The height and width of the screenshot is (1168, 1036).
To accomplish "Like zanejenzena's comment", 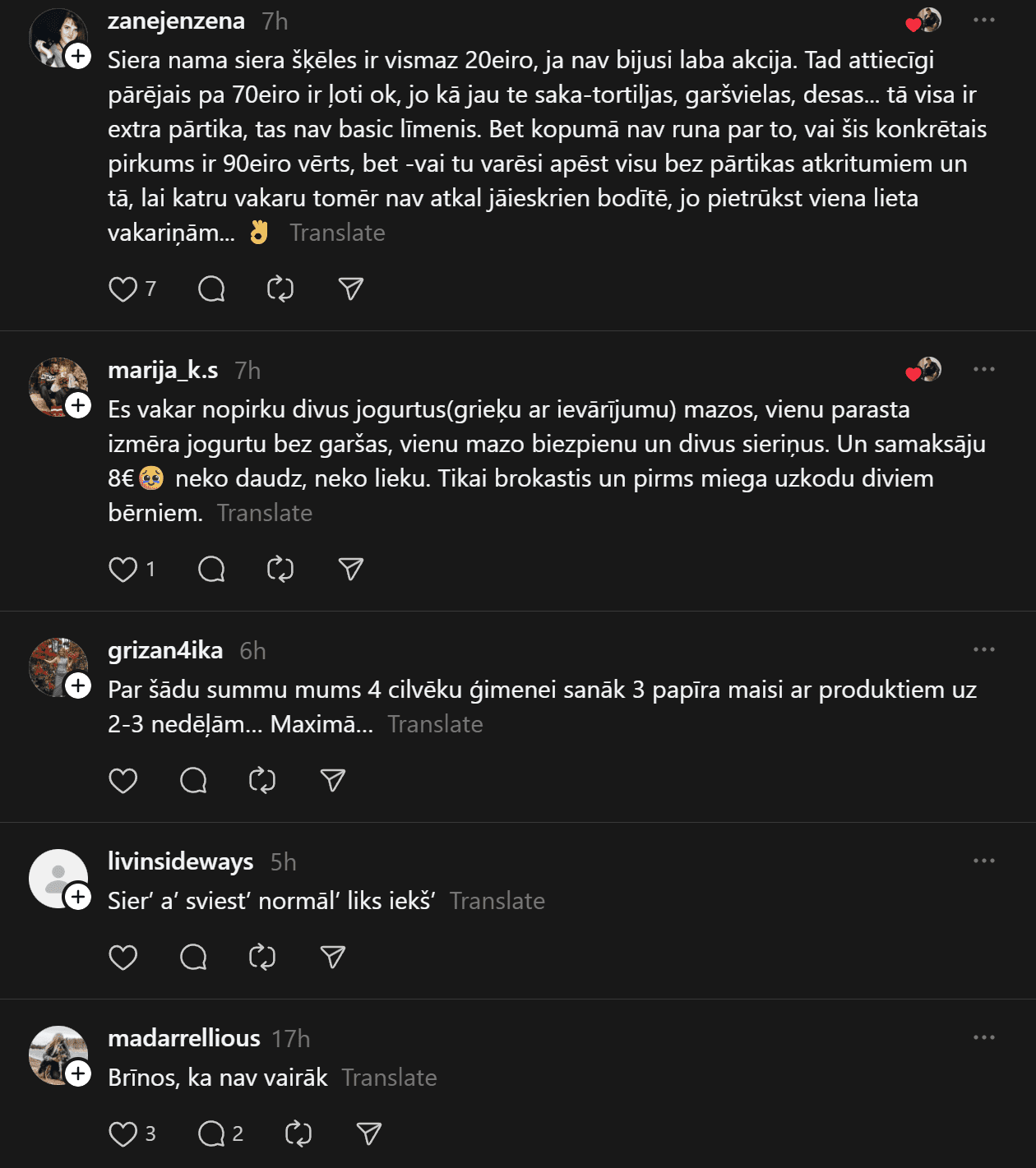I will [x=123, y=289].
